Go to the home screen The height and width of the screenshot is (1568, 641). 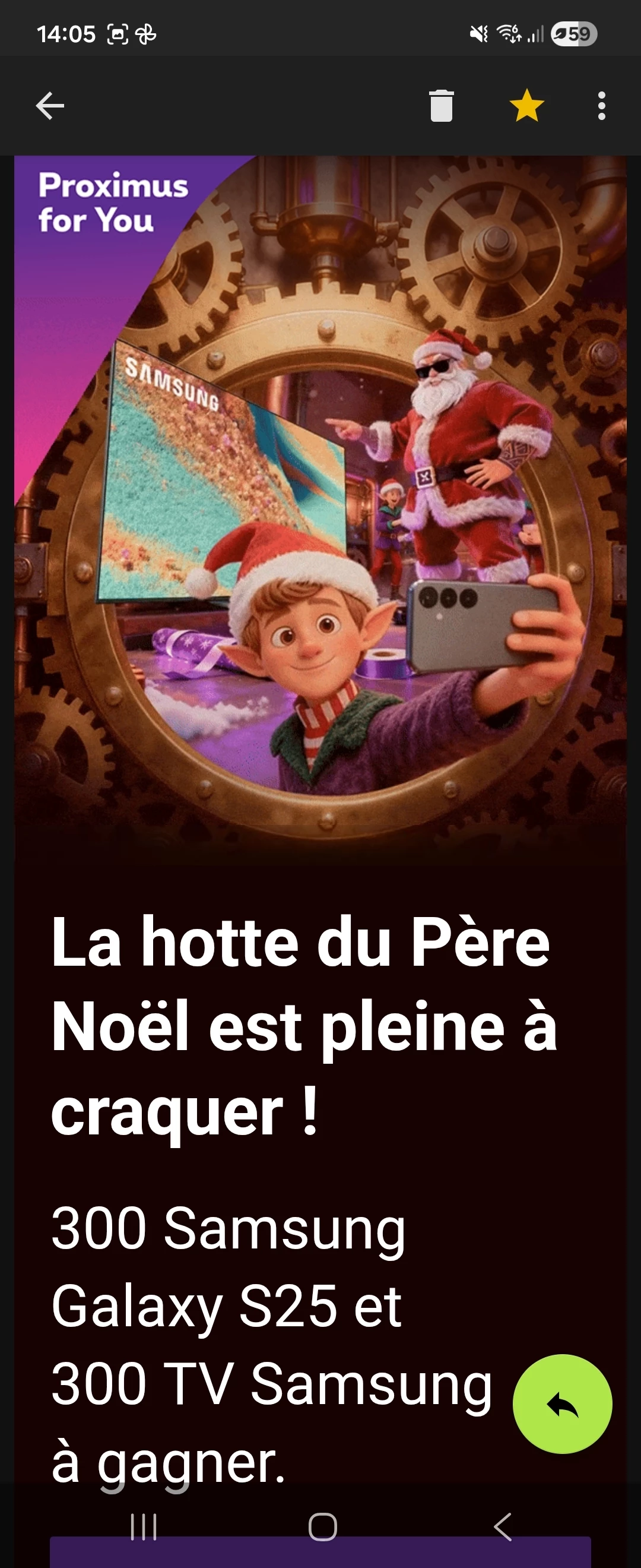[x=322, y=1527]
